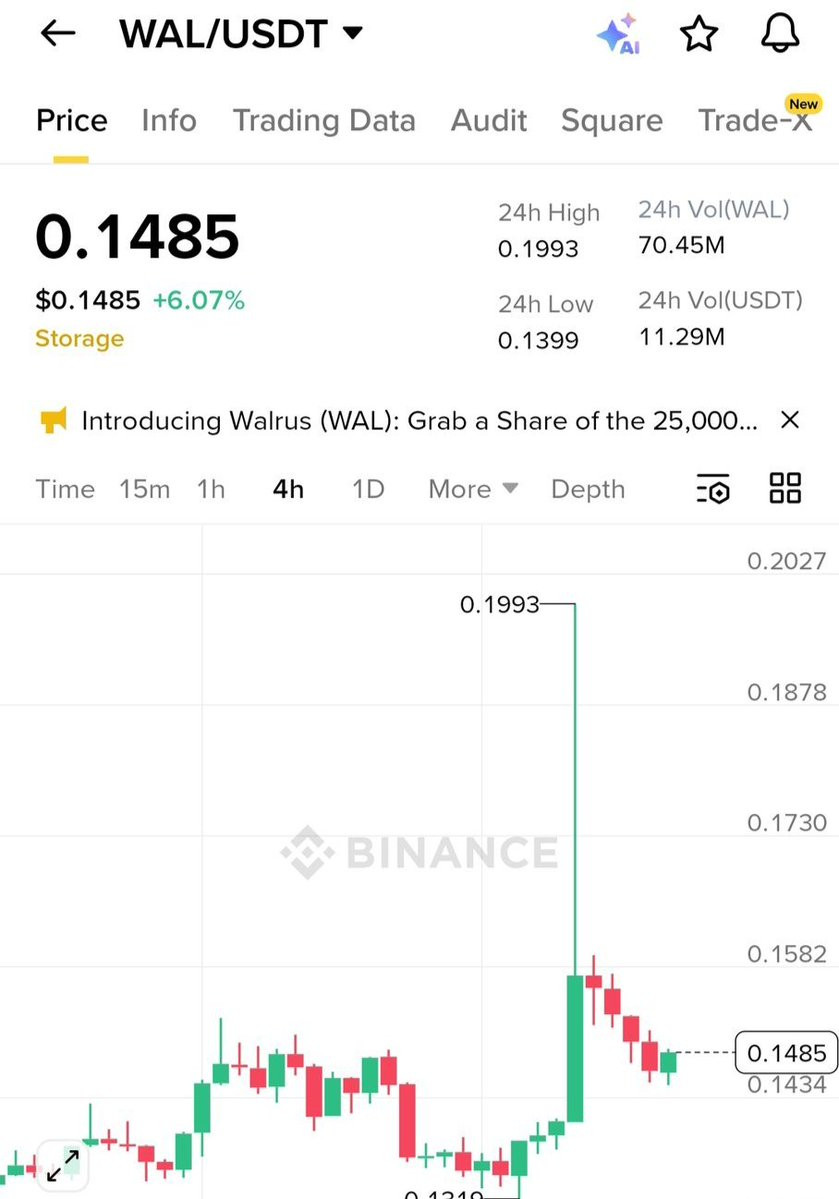The width and height of the screenshot is (839, 1199).
Task: Open the Introducing Walrus announcement
Action: point(418,420)
